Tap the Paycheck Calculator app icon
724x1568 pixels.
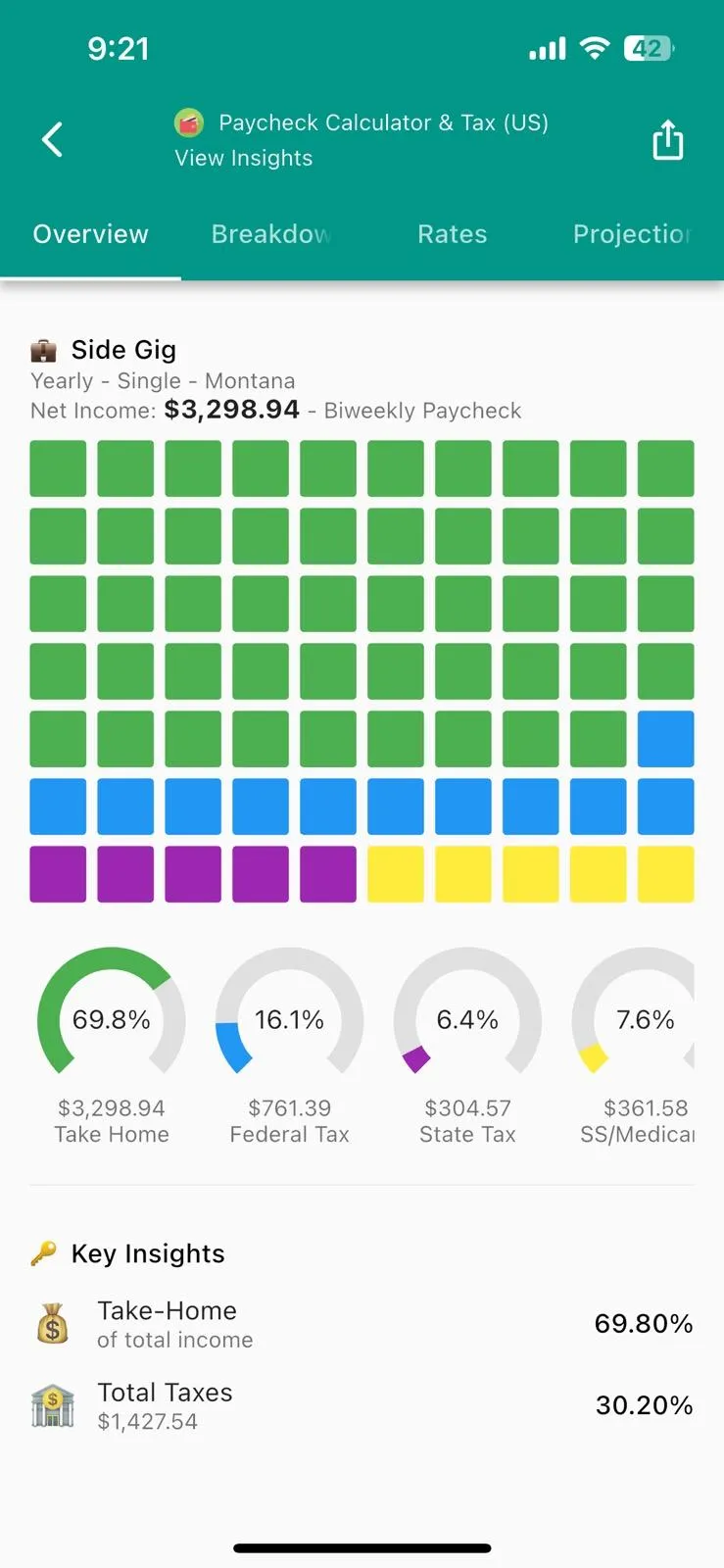tap(189, 123)
